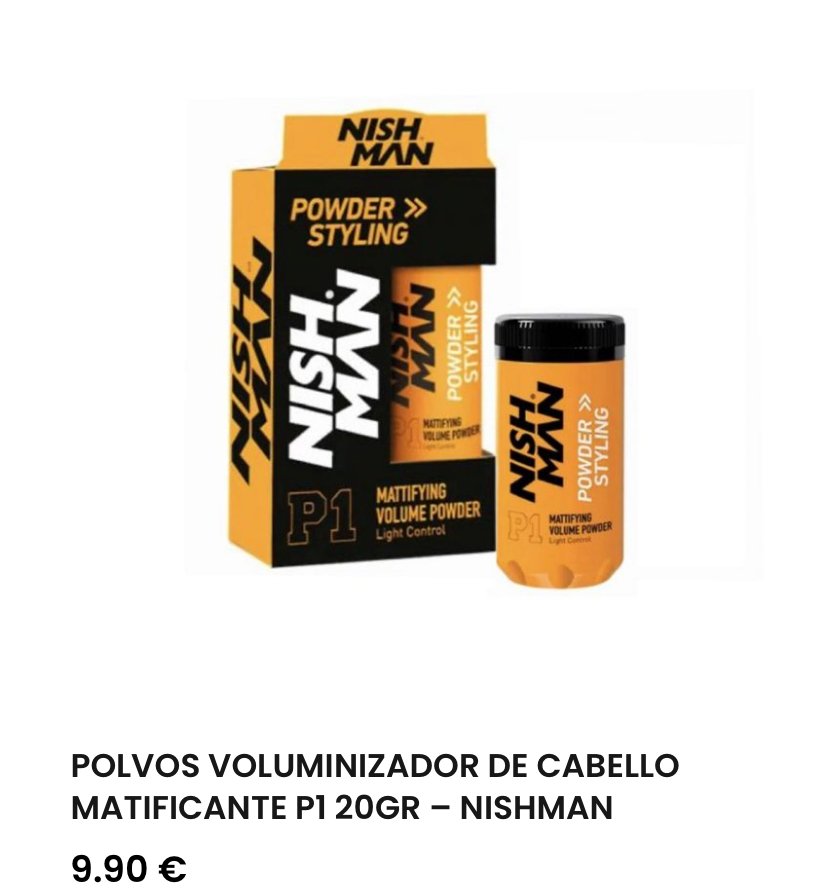The width and height of the screenshot is (828, 896).
Task: Open the Nishman P1 volume powder product
Action: 375,786
